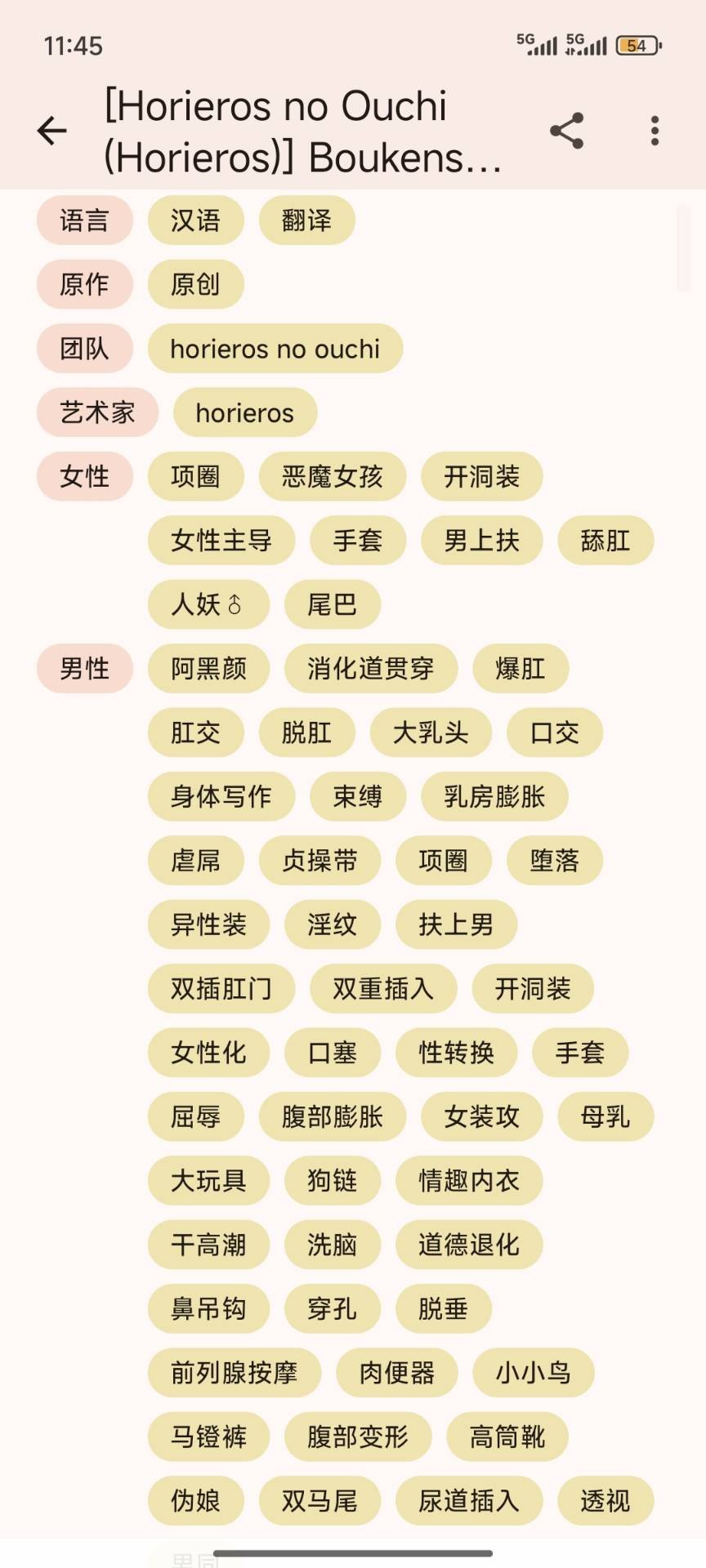The image size is (706, 1568).
Task: Open the horieros artist tag
Action: (x=244, y=412)
